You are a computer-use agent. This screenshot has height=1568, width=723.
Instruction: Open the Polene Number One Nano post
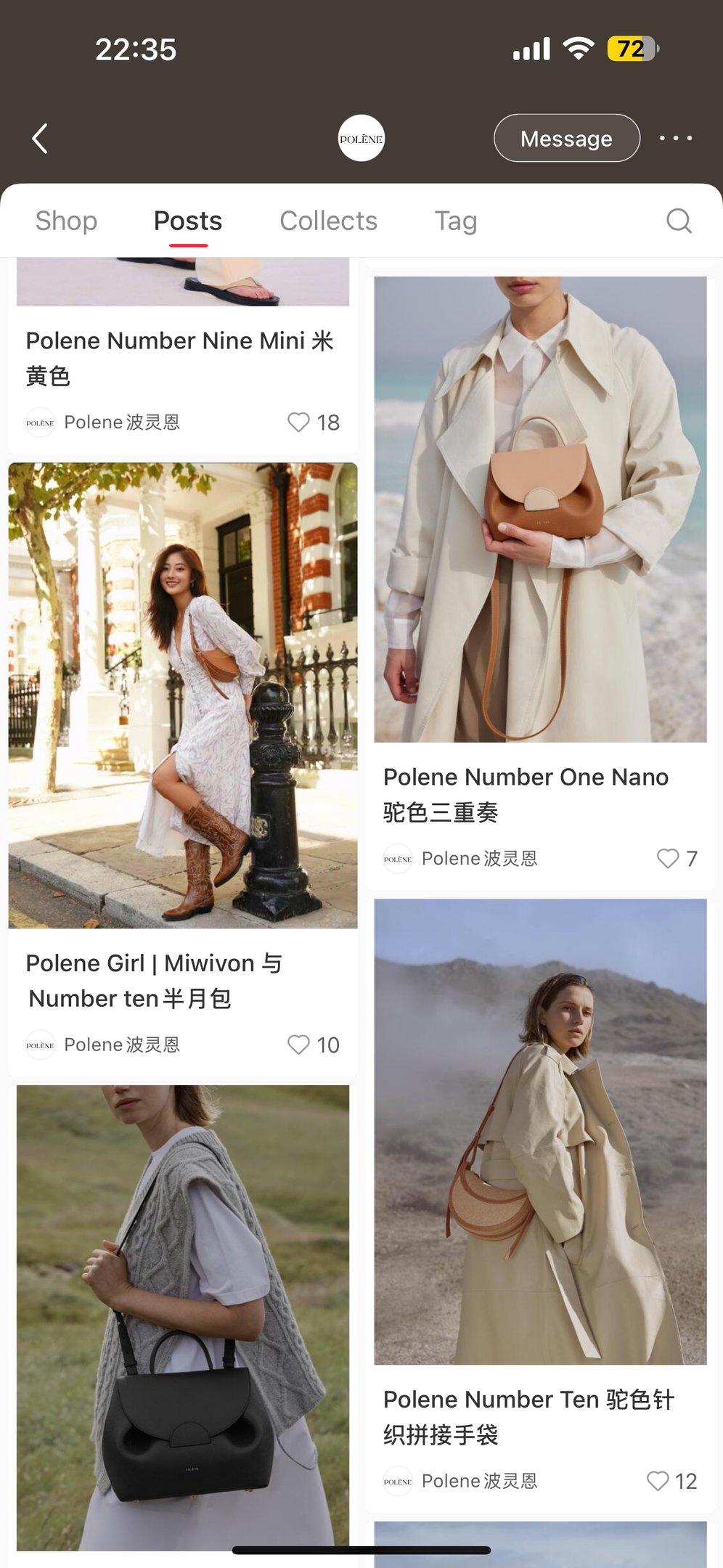(540, 508)
